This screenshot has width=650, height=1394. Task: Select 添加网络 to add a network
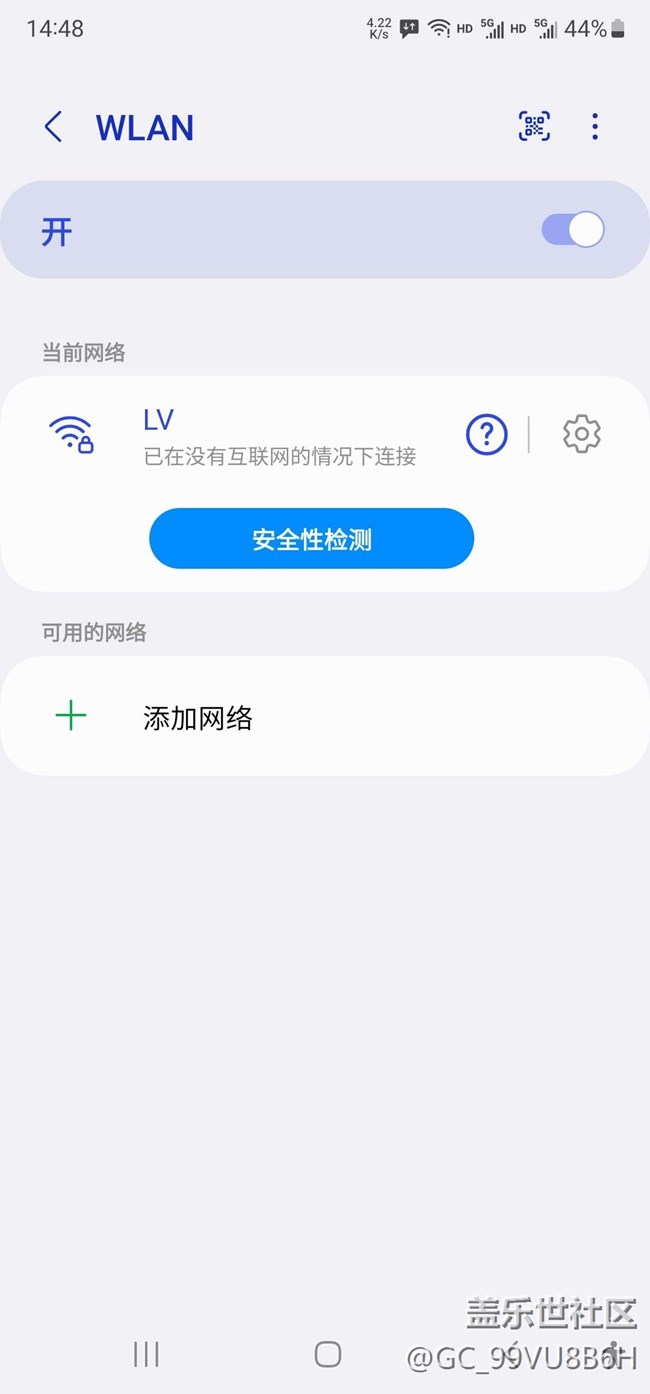pos(198,717)
